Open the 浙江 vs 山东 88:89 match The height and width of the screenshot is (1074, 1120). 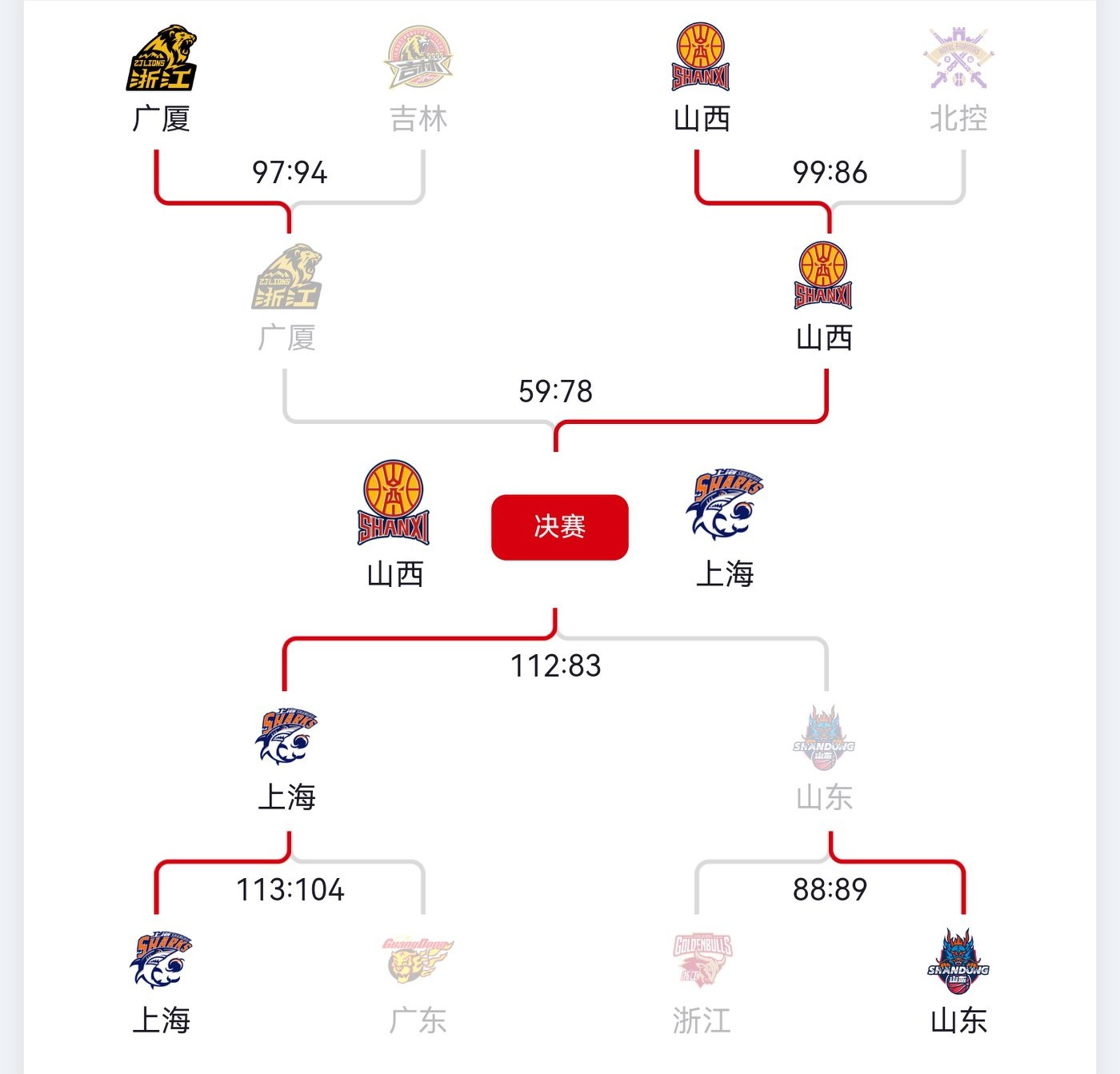click(830, 889)
